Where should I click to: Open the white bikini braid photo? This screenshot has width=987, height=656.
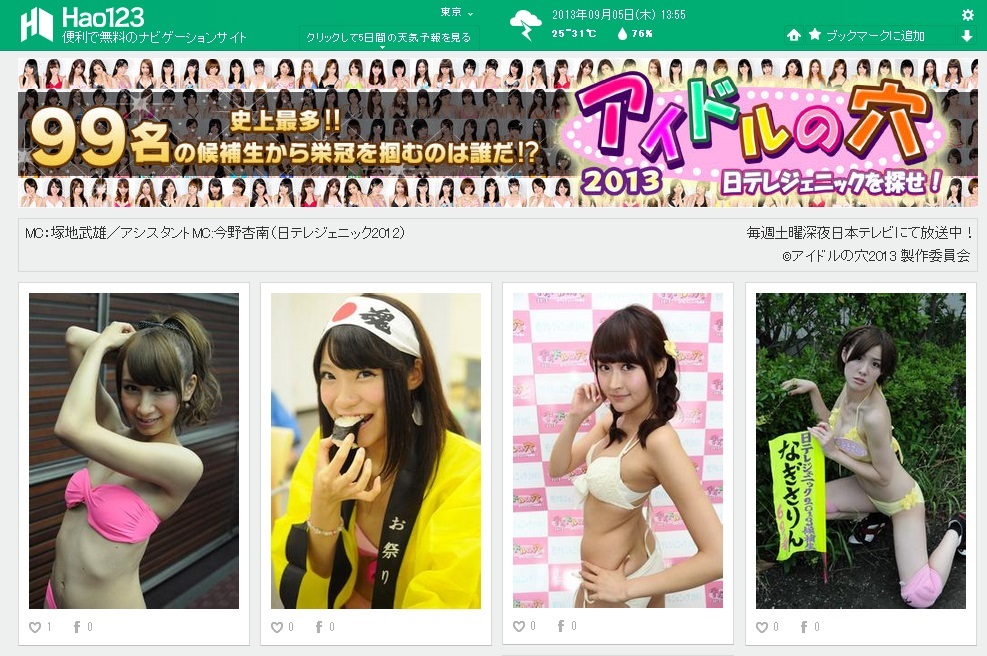point(617,450)
